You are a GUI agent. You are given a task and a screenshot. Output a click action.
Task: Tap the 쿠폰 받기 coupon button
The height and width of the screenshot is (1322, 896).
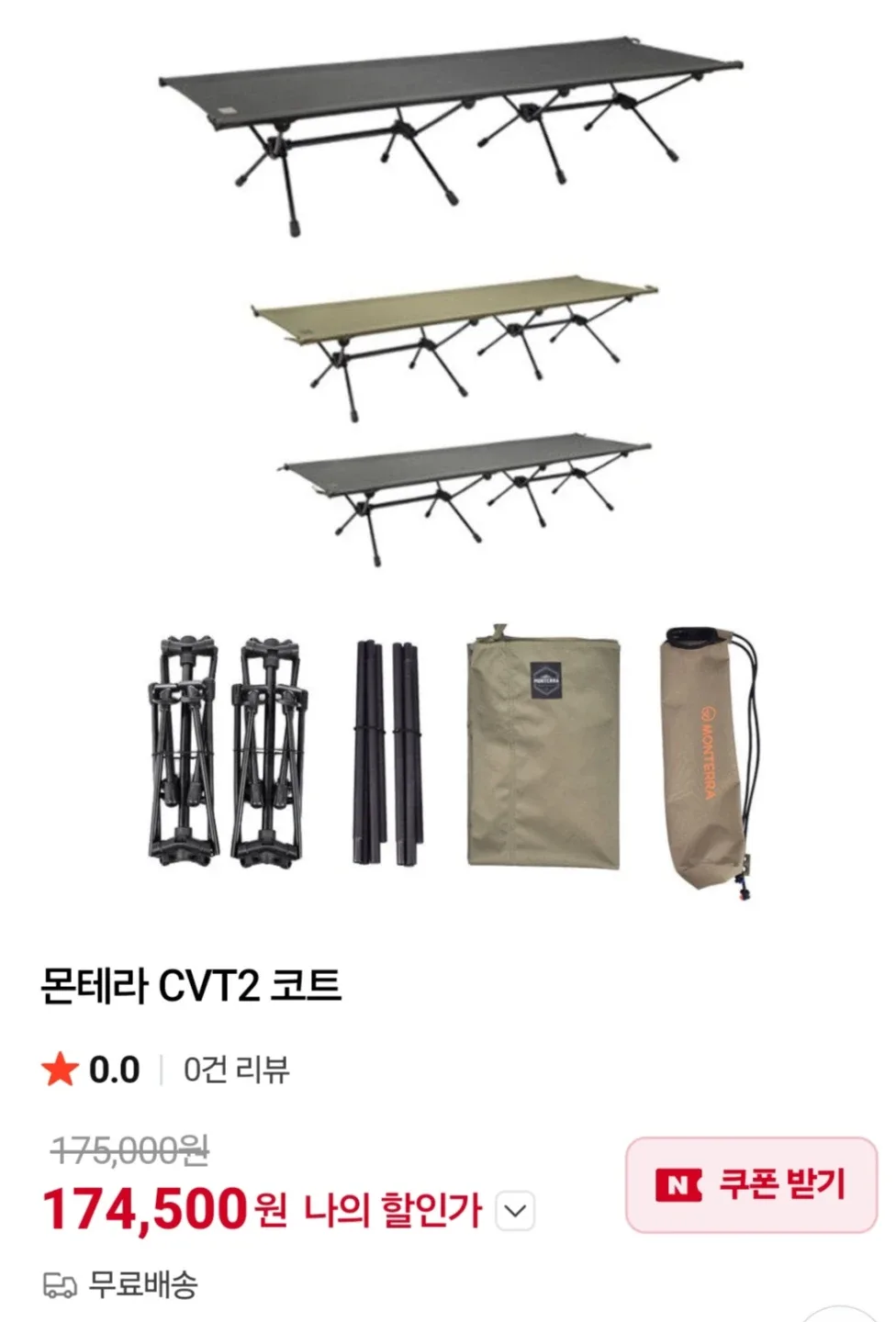click(x=751, y=1184)
